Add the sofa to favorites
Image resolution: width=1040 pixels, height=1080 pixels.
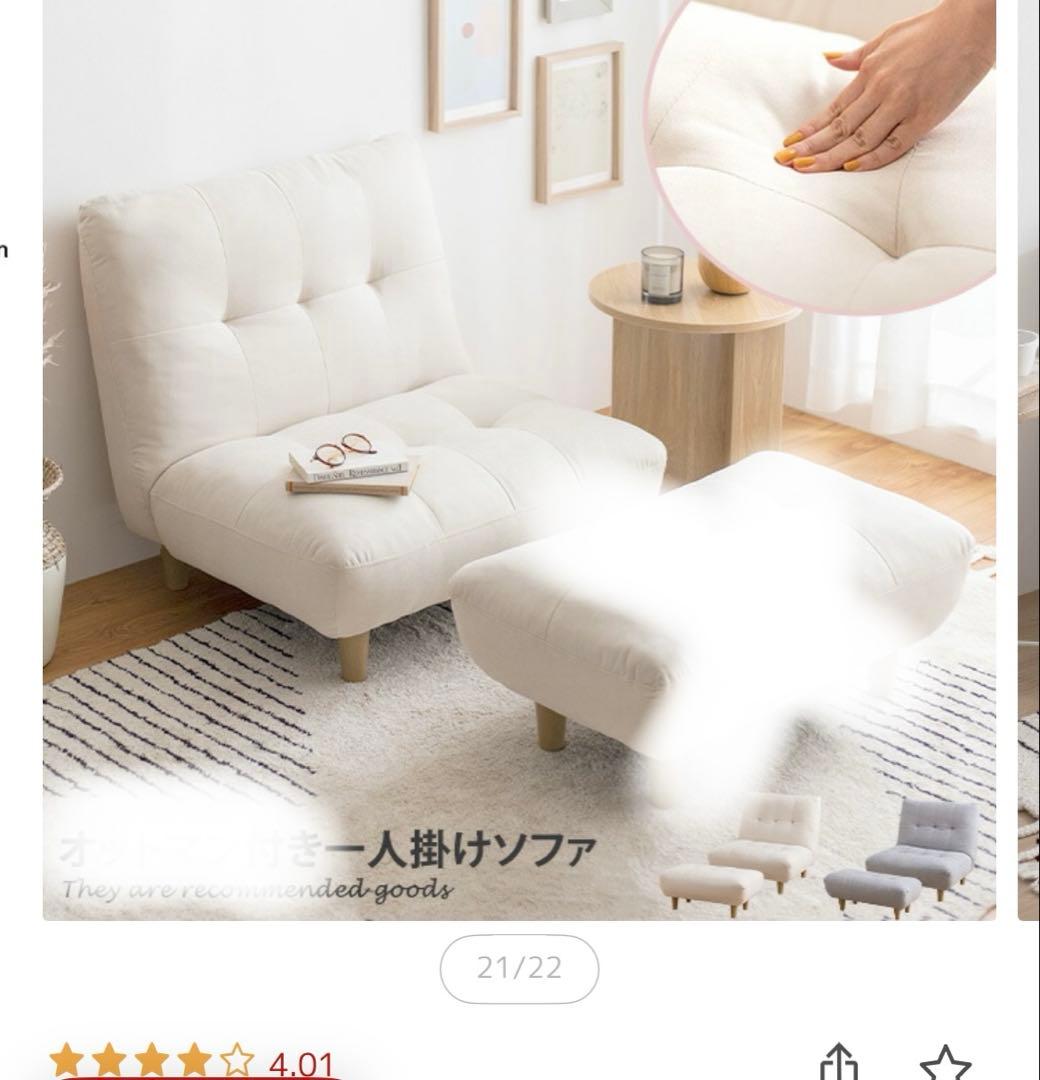(x=943, y=1065)
